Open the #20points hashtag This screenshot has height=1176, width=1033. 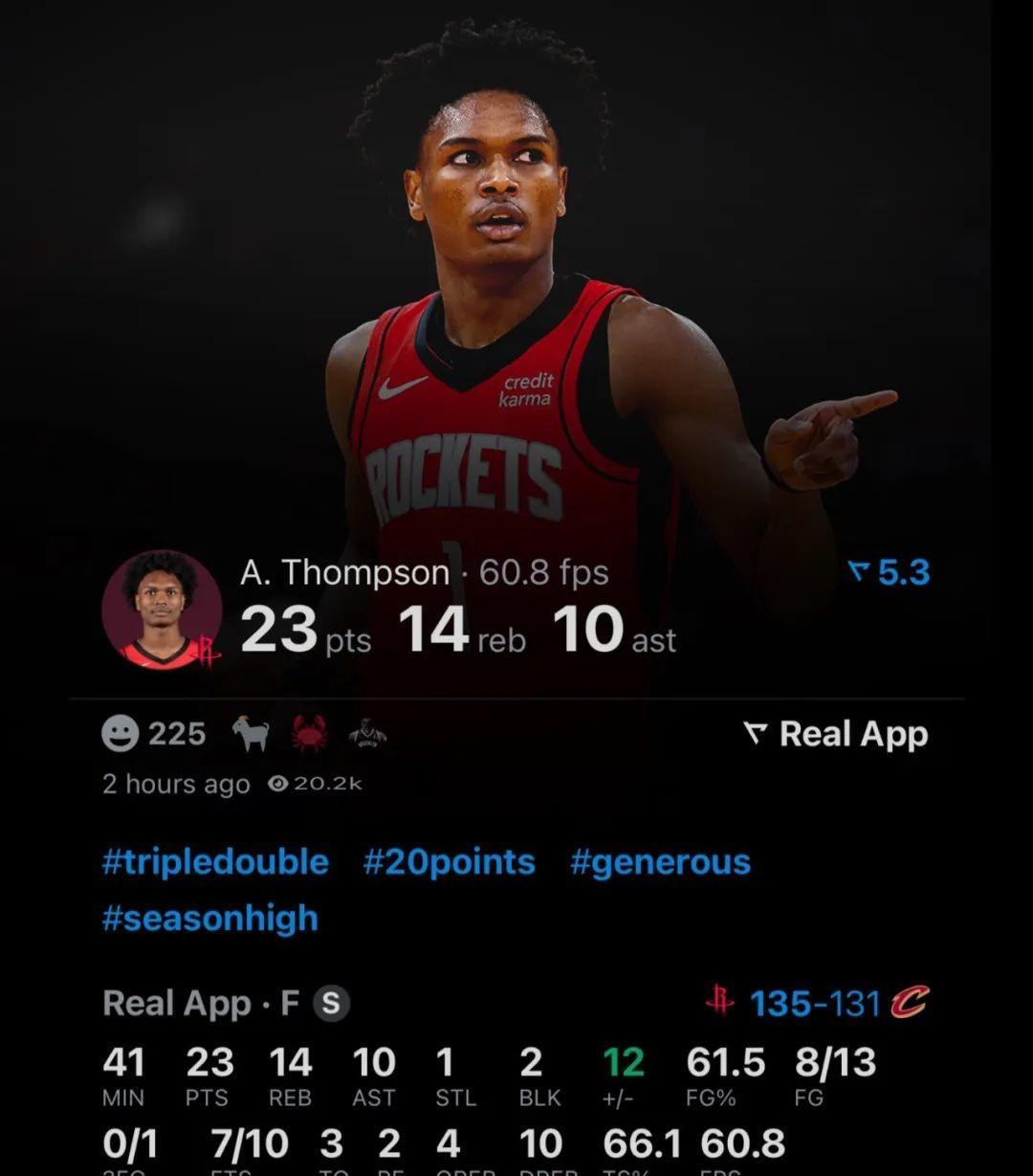tap(449, 862)
